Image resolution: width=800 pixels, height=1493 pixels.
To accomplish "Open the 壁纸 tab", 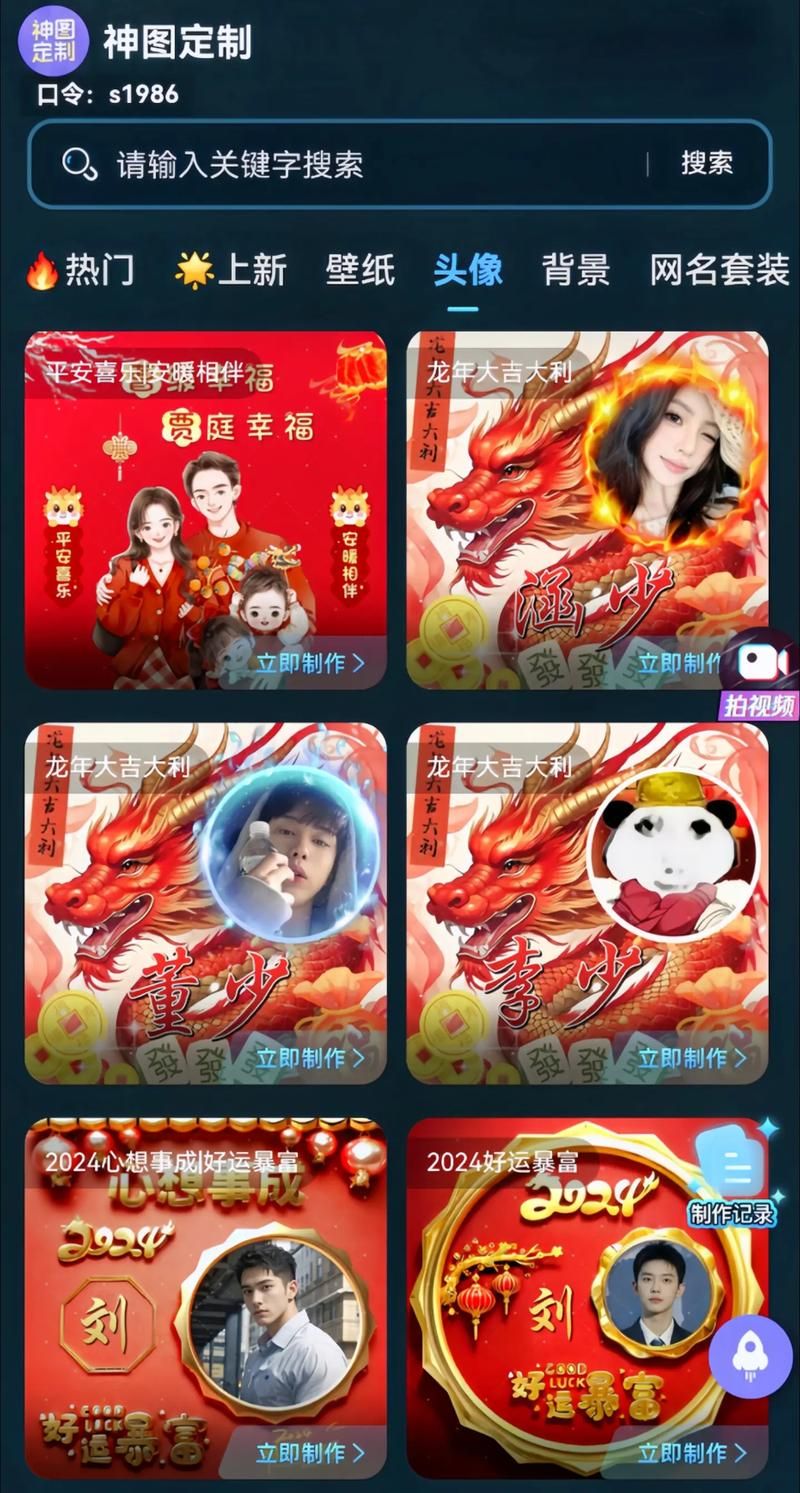I will click(x=360, y=270).
